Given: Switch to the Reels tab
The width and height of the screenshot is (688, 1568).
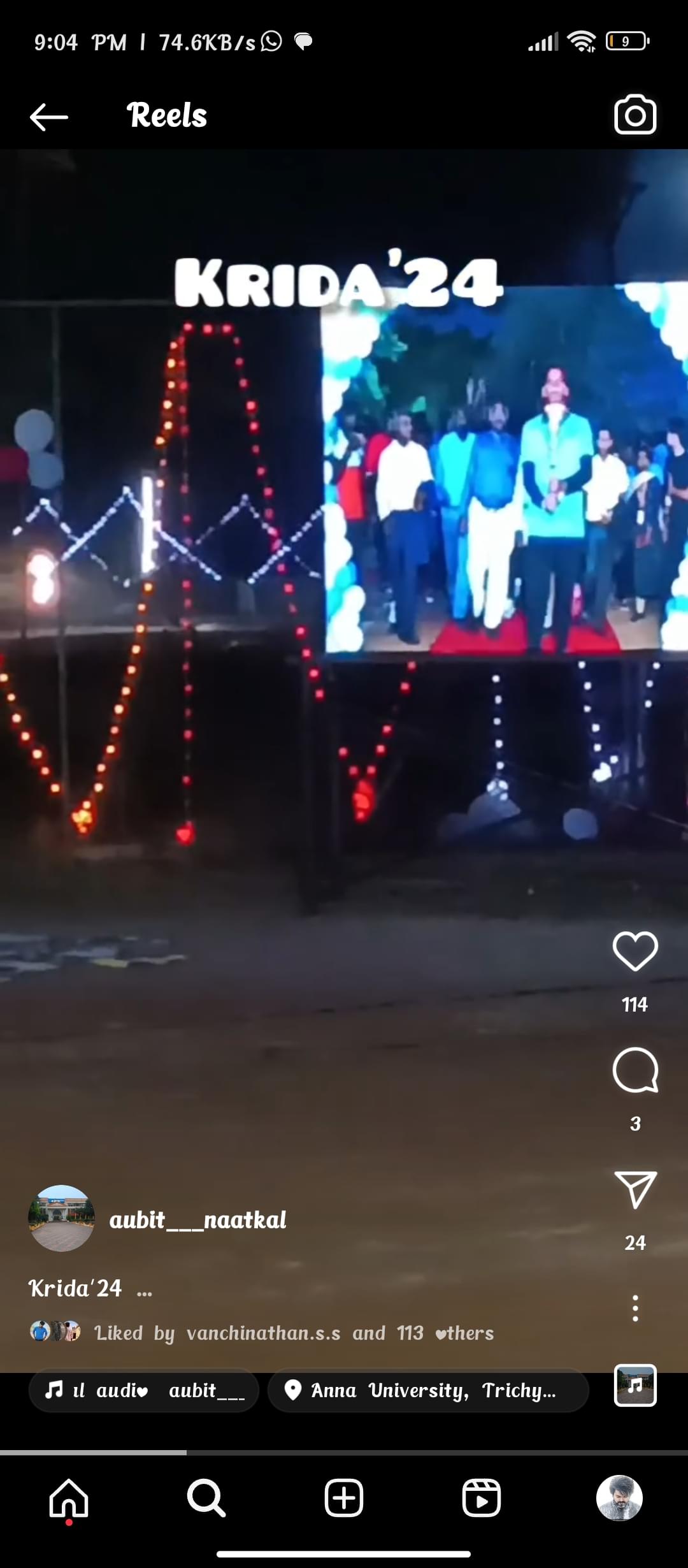Looking at the screenshot, I should (482, 1498).
